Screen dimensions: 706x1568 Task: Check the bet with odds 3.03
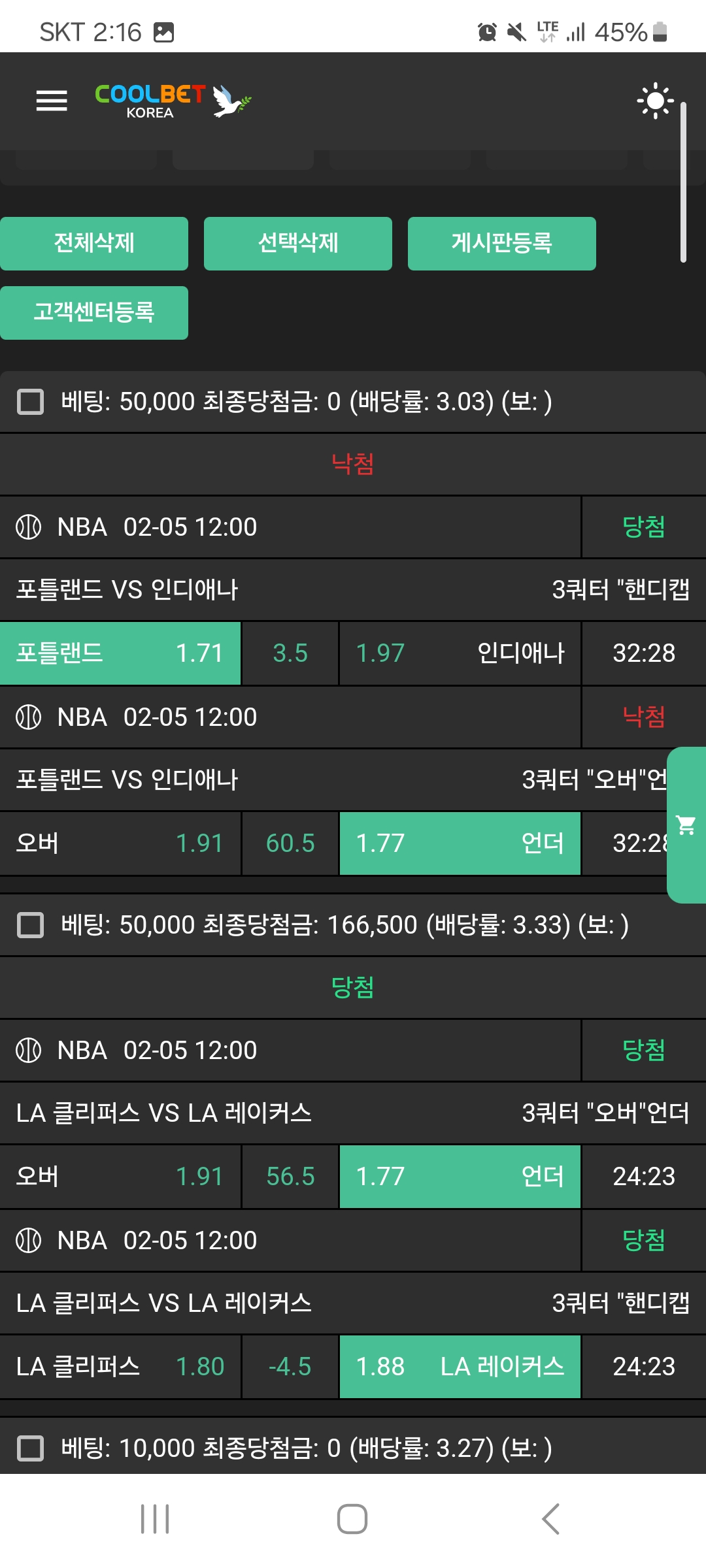click(x=30, y=402)
